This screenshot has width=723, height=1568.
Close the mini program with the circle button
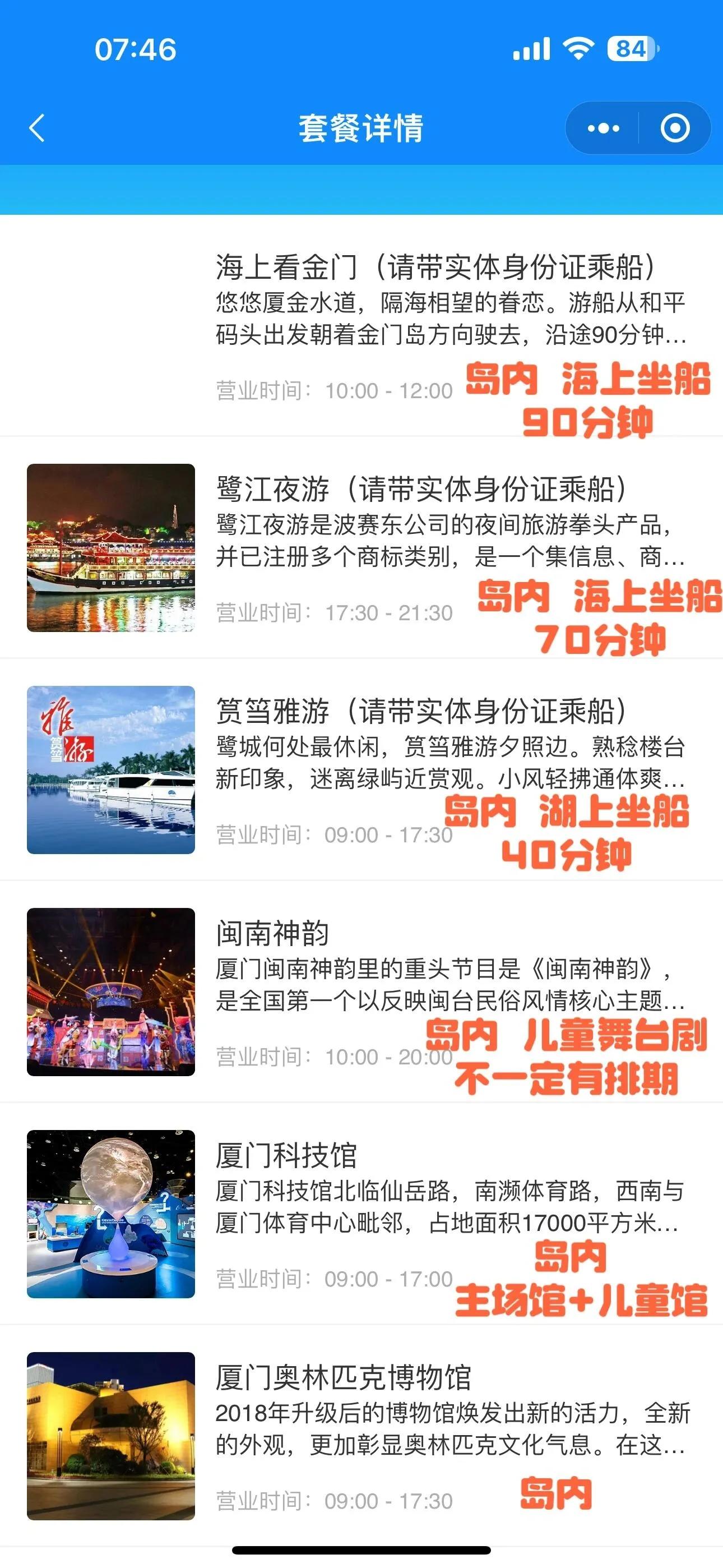click(x=675, y=128)
